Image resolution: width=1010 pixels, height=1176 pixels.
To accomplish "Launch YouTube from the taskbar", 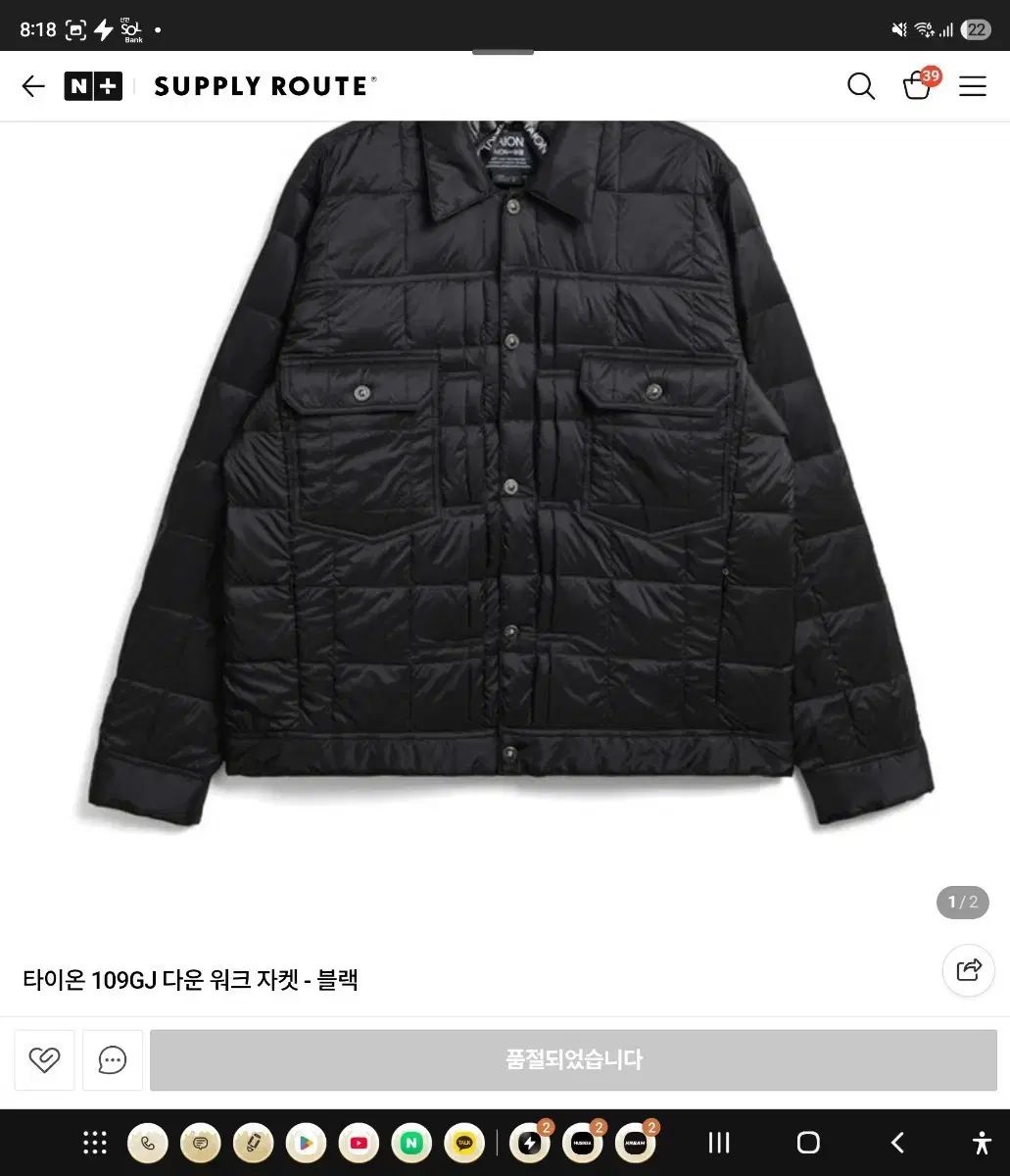I will pyautogui.click(x=359, y=1143).
